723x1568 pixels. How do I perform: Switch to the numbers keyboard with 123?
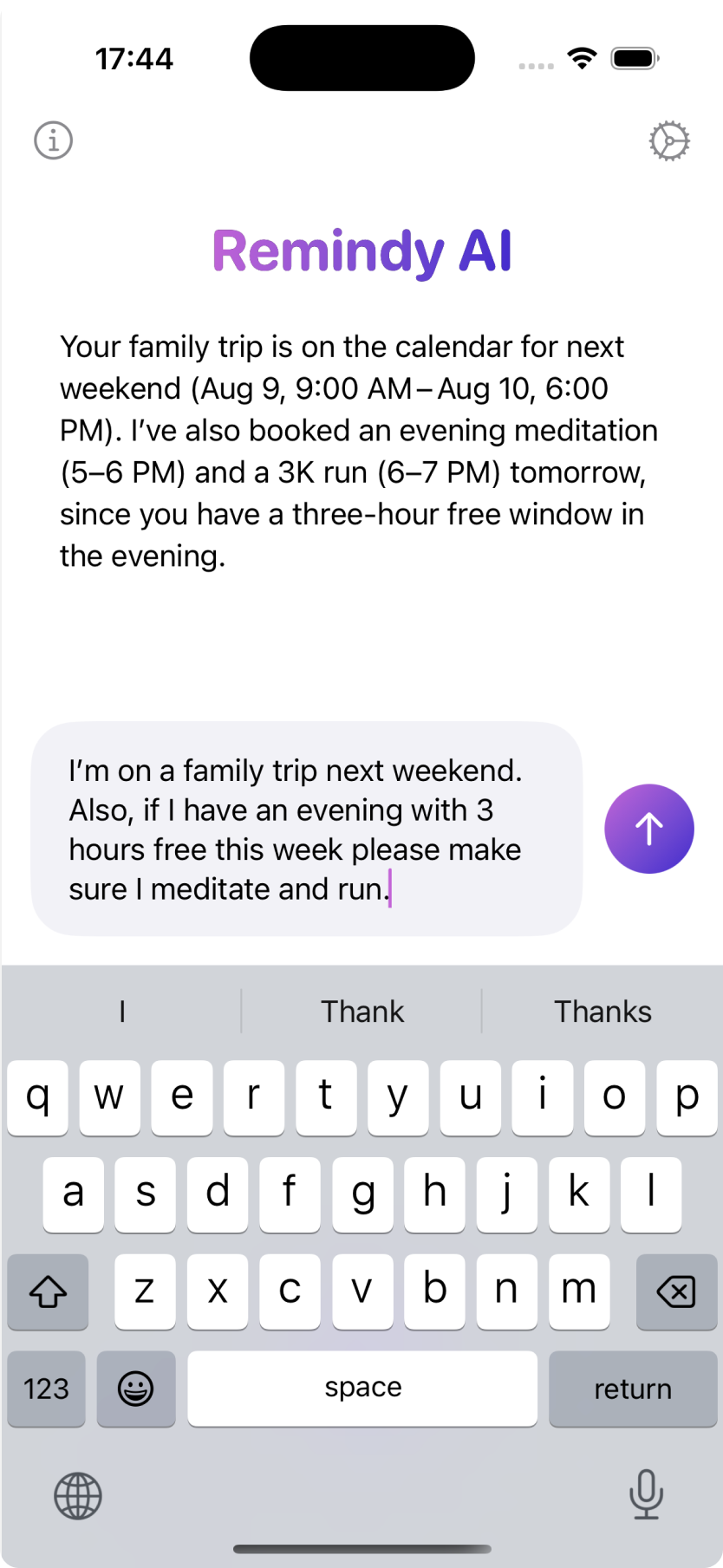46,1388
